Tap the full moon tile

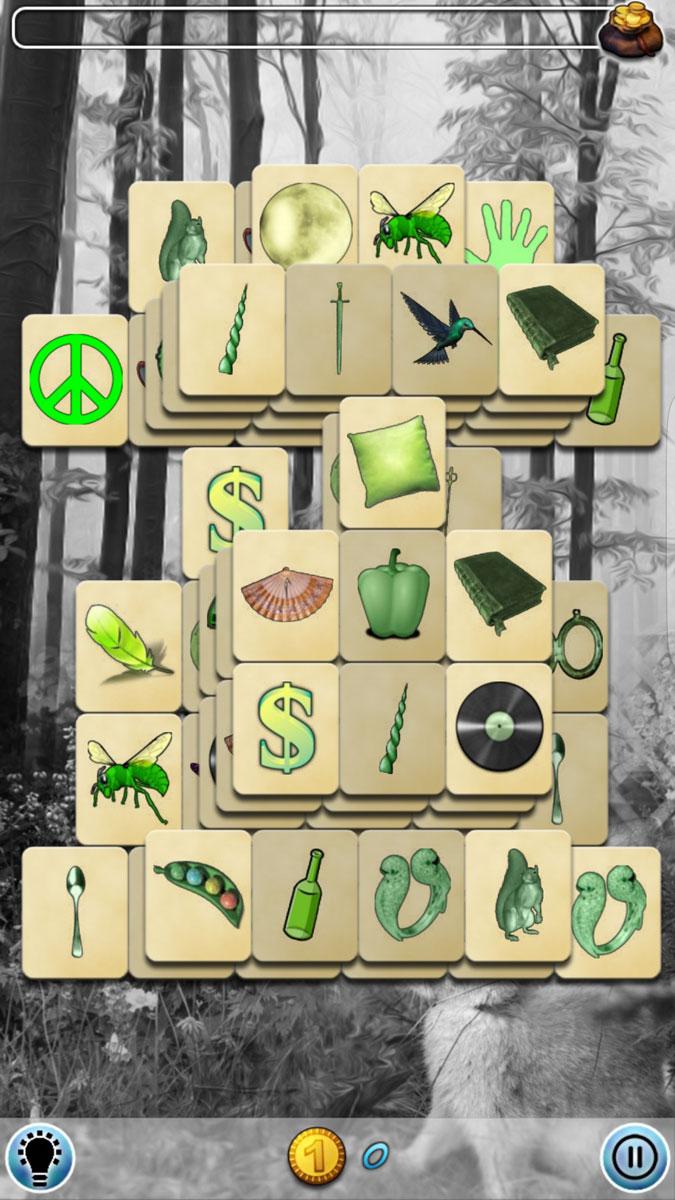(x=305, y=222)
